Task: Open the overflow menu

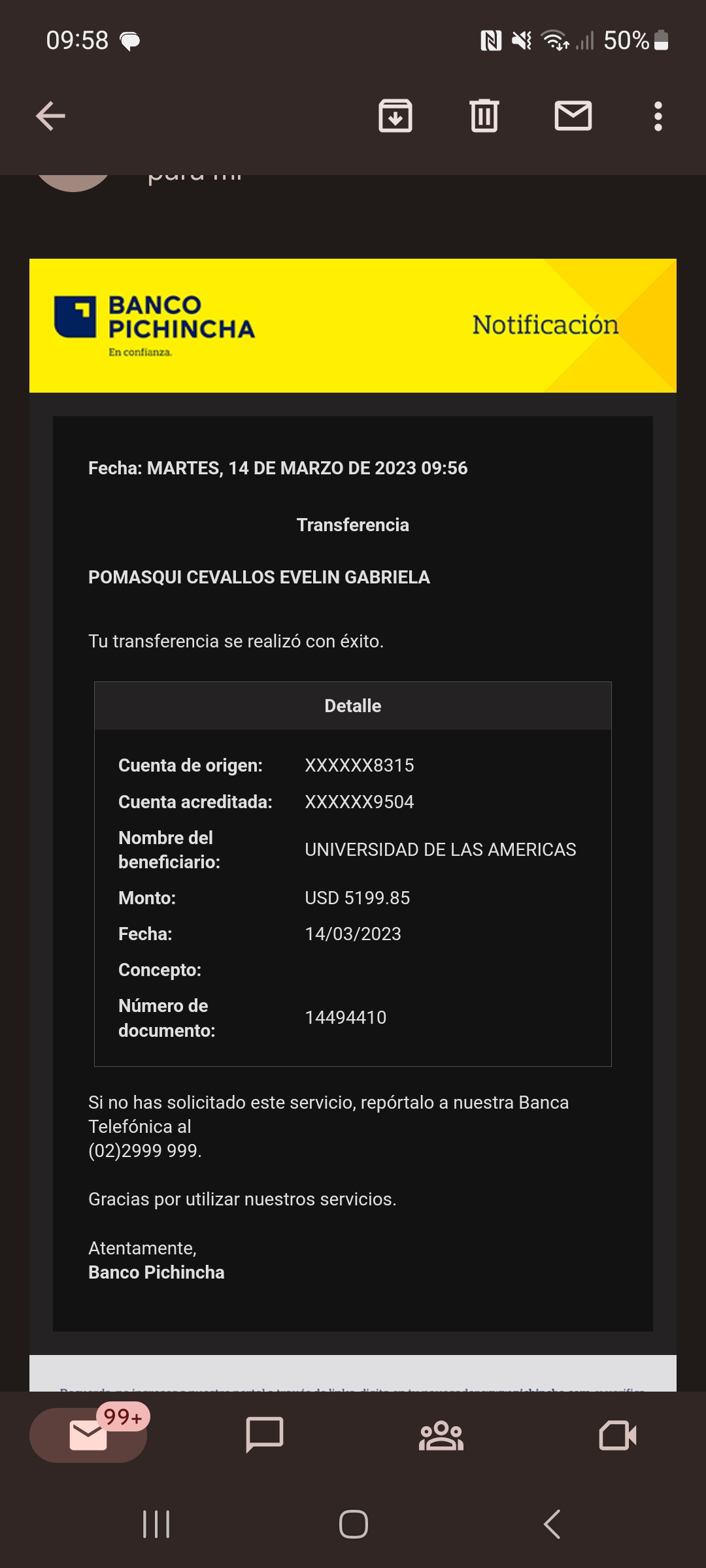Action: tap(658, 116)
